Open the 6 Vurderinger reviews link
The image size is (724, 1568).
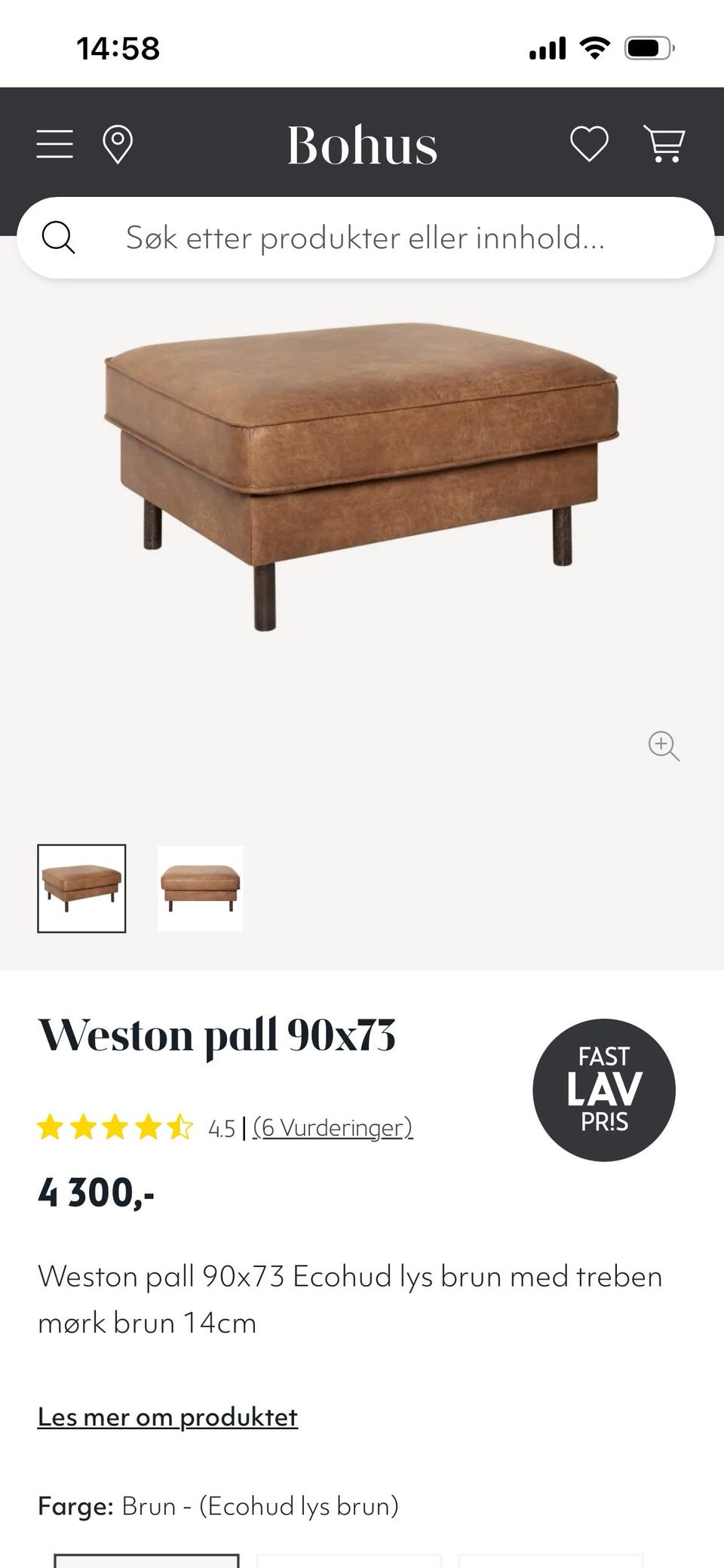point(333,1127)
